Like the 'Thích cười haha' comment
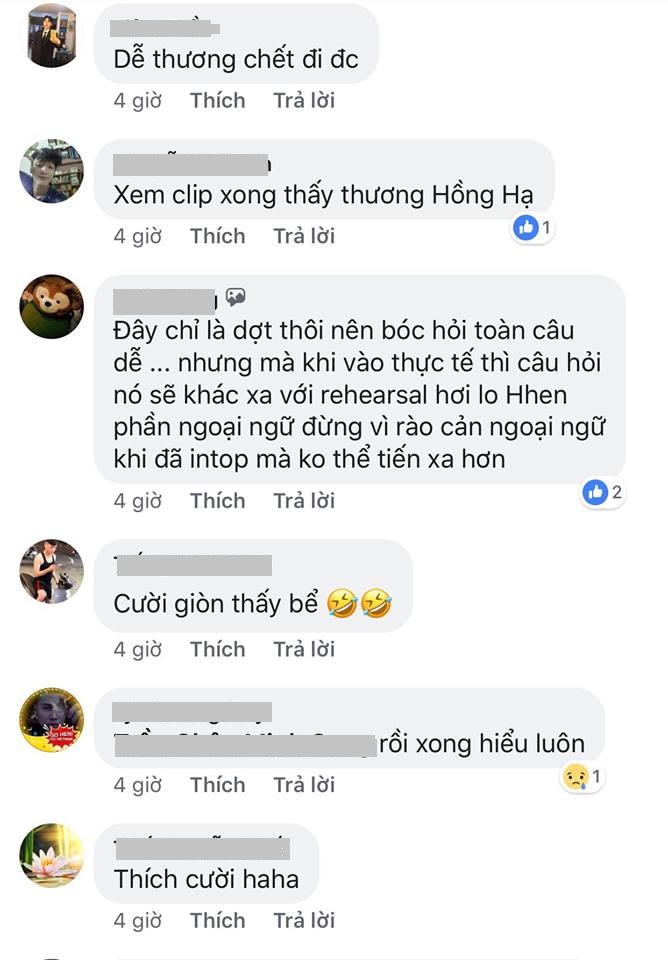The image size is (668, 960). 217,920
